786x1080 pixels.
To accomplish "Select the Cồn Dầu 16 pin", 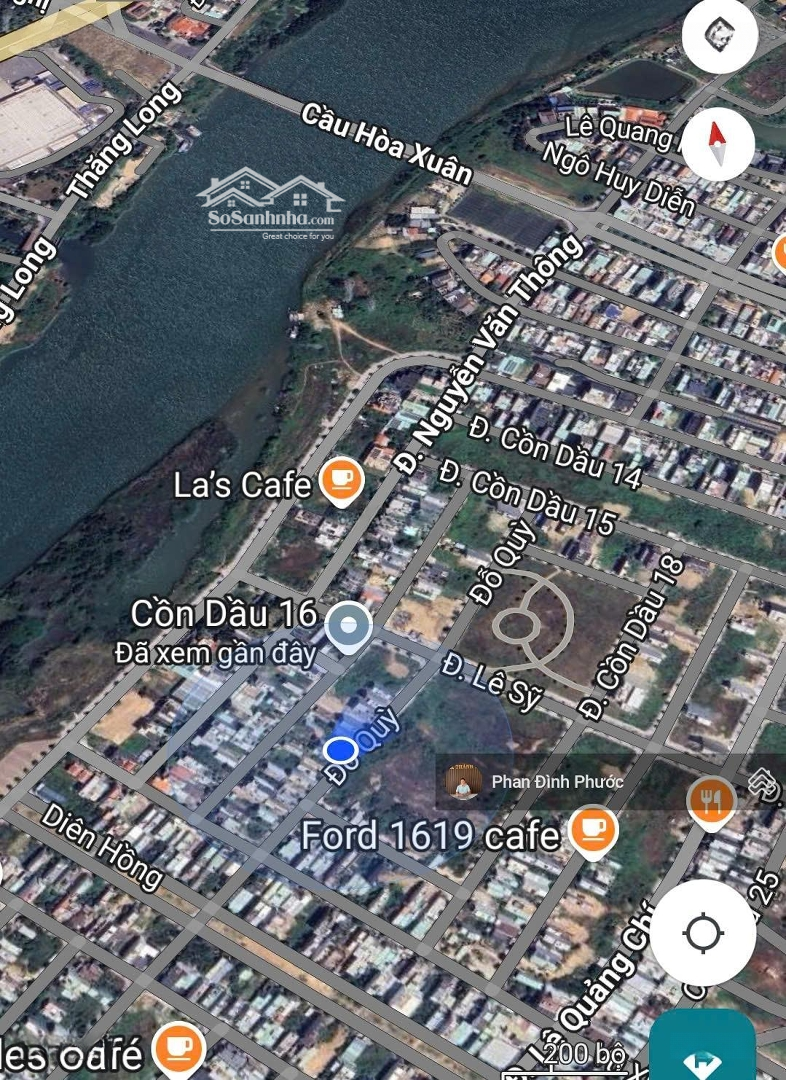I will (348, 628).
